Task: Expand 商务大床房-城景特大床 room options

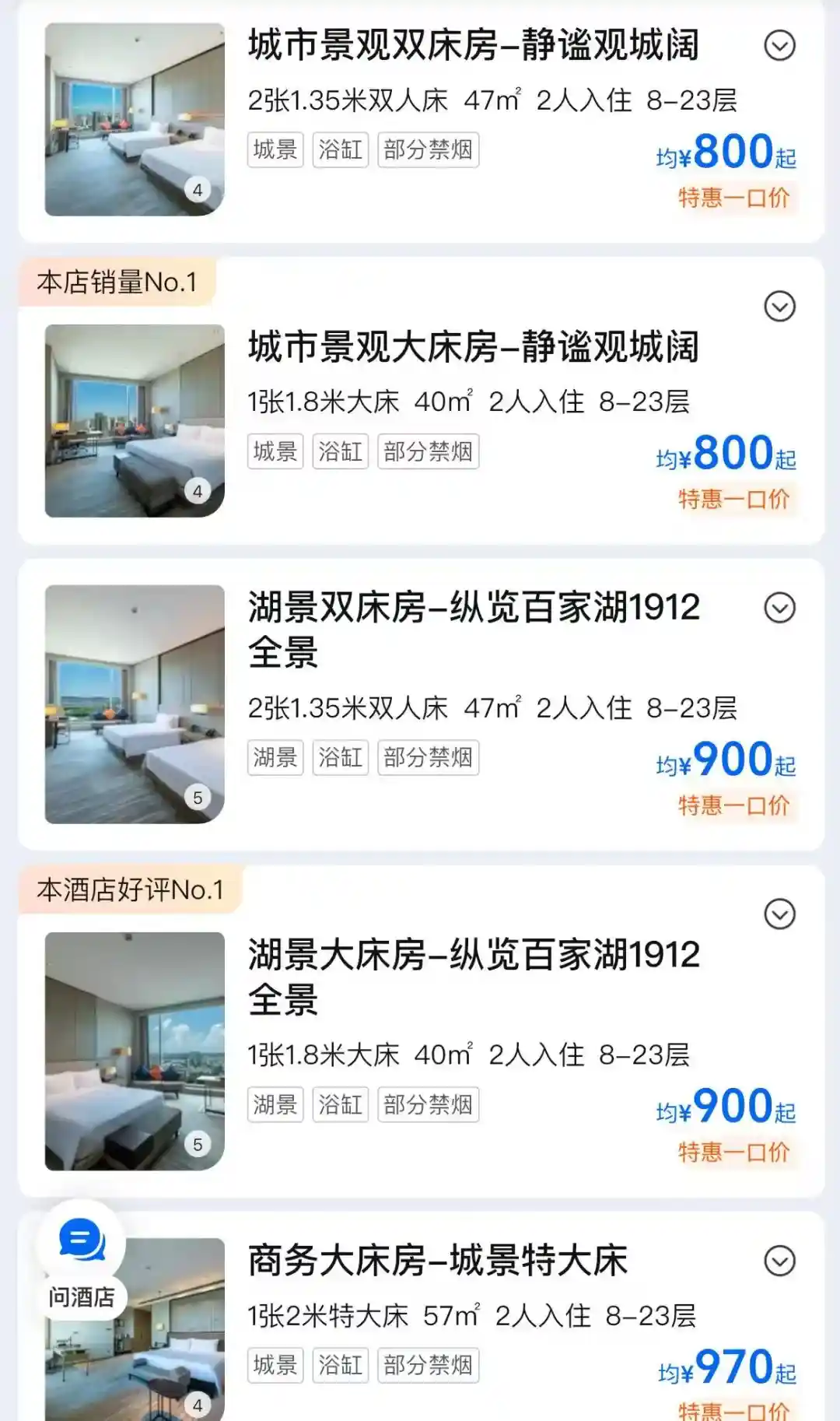Action: [x=779, y=1261]
